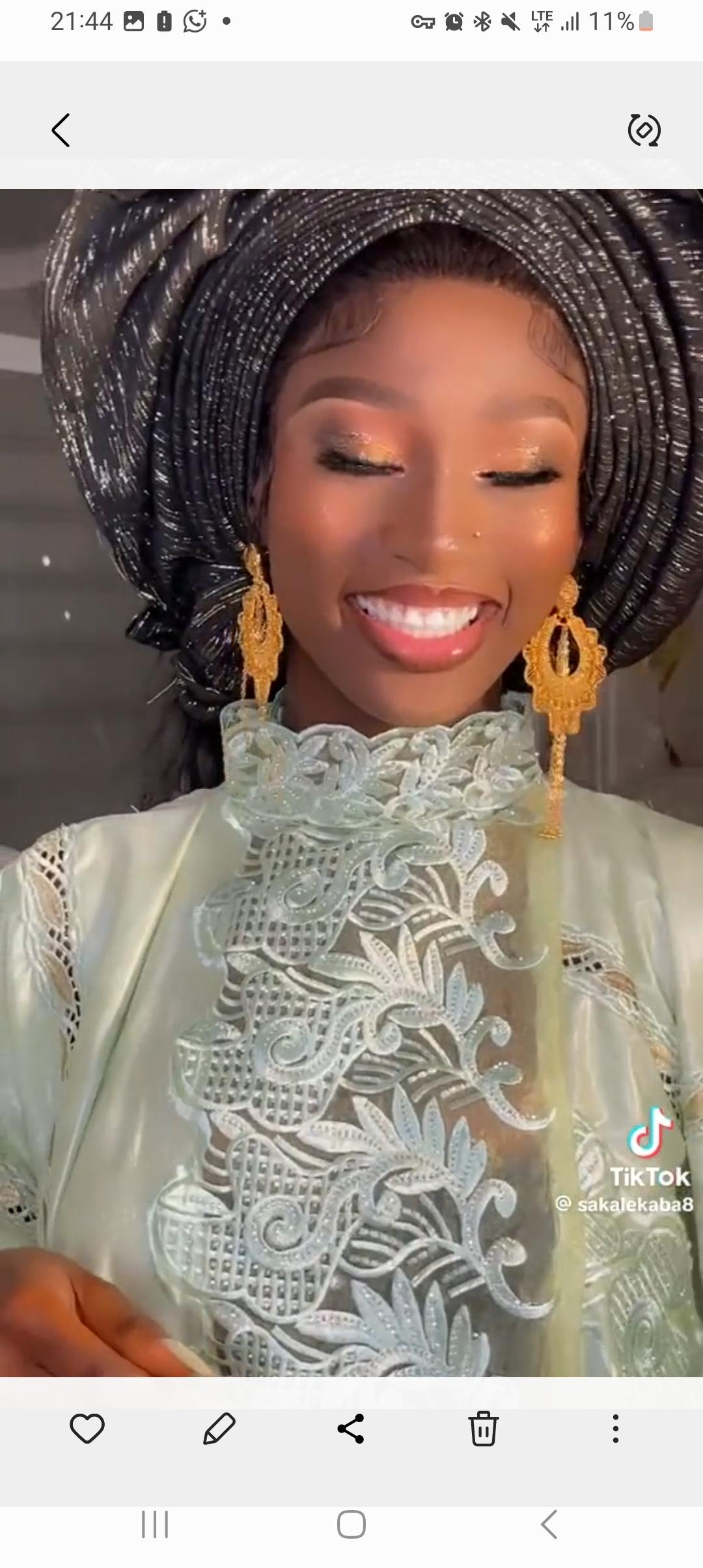The image size is (703, 1568).
Task: Open recent apps from navigation bar
Action: pyautogui.click(x=155, y=1524)
